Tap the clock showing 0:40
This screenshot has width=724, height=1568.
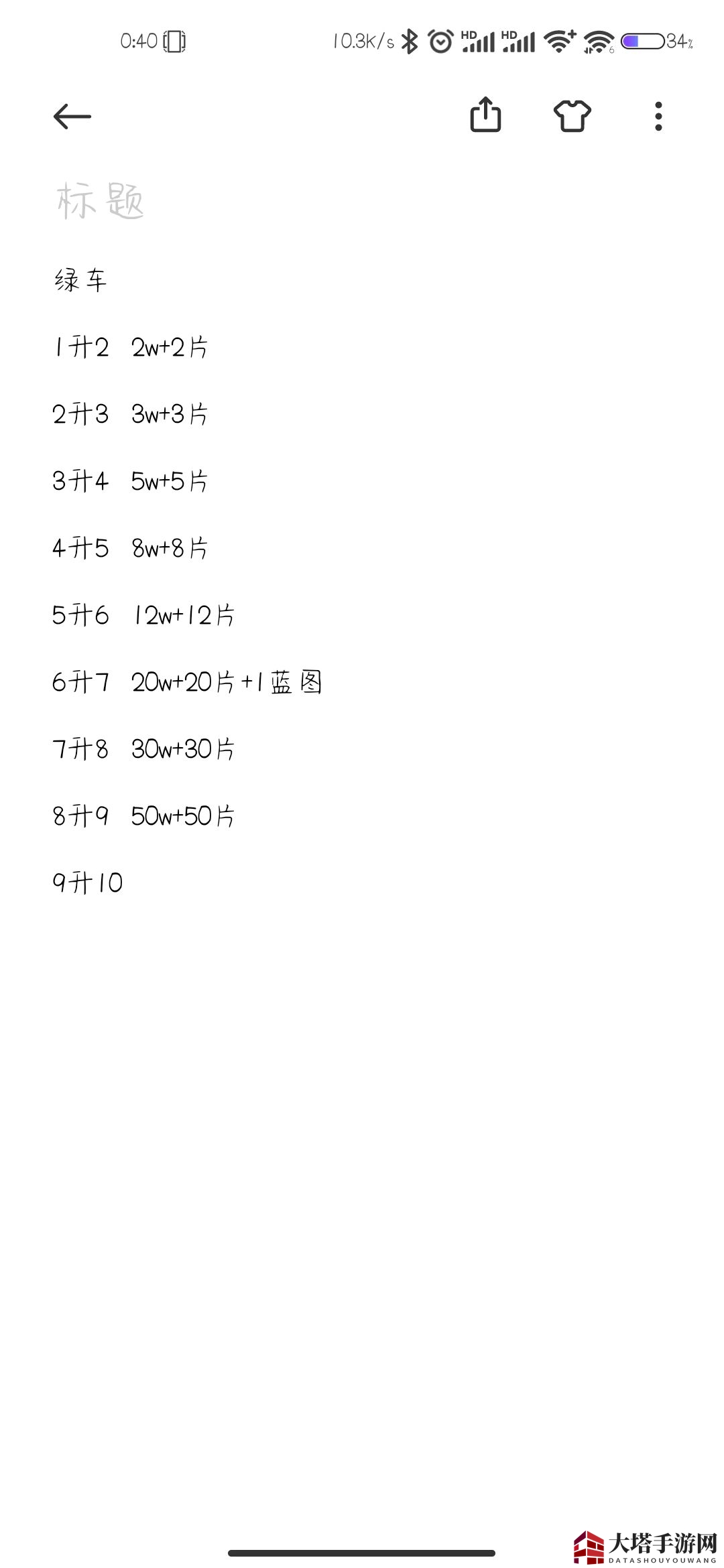point(139,42)
